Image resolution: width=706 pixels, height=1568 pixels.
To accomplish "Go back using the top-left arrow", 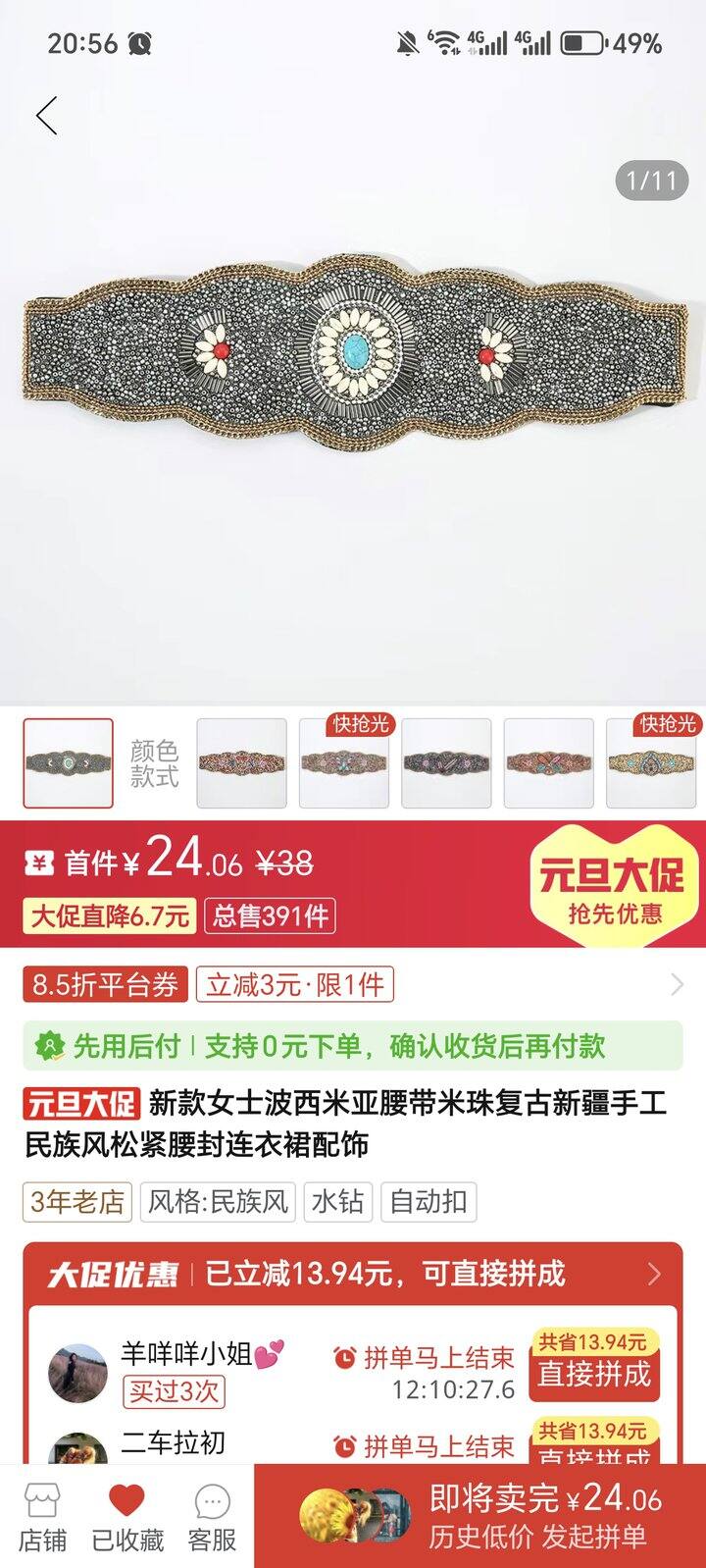I will (x=46, y=116).
